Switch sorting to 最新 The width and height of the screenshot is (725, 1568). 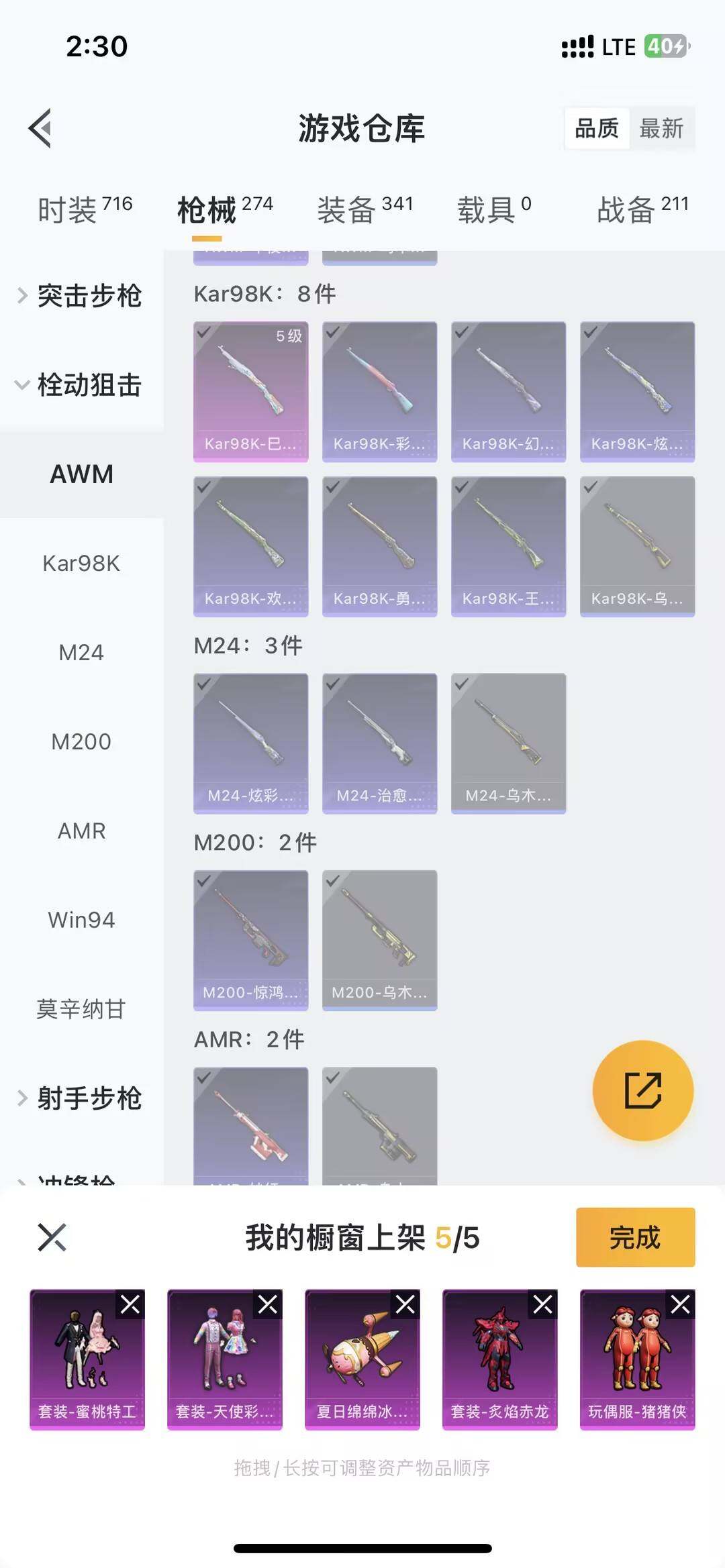pos(661,129)
